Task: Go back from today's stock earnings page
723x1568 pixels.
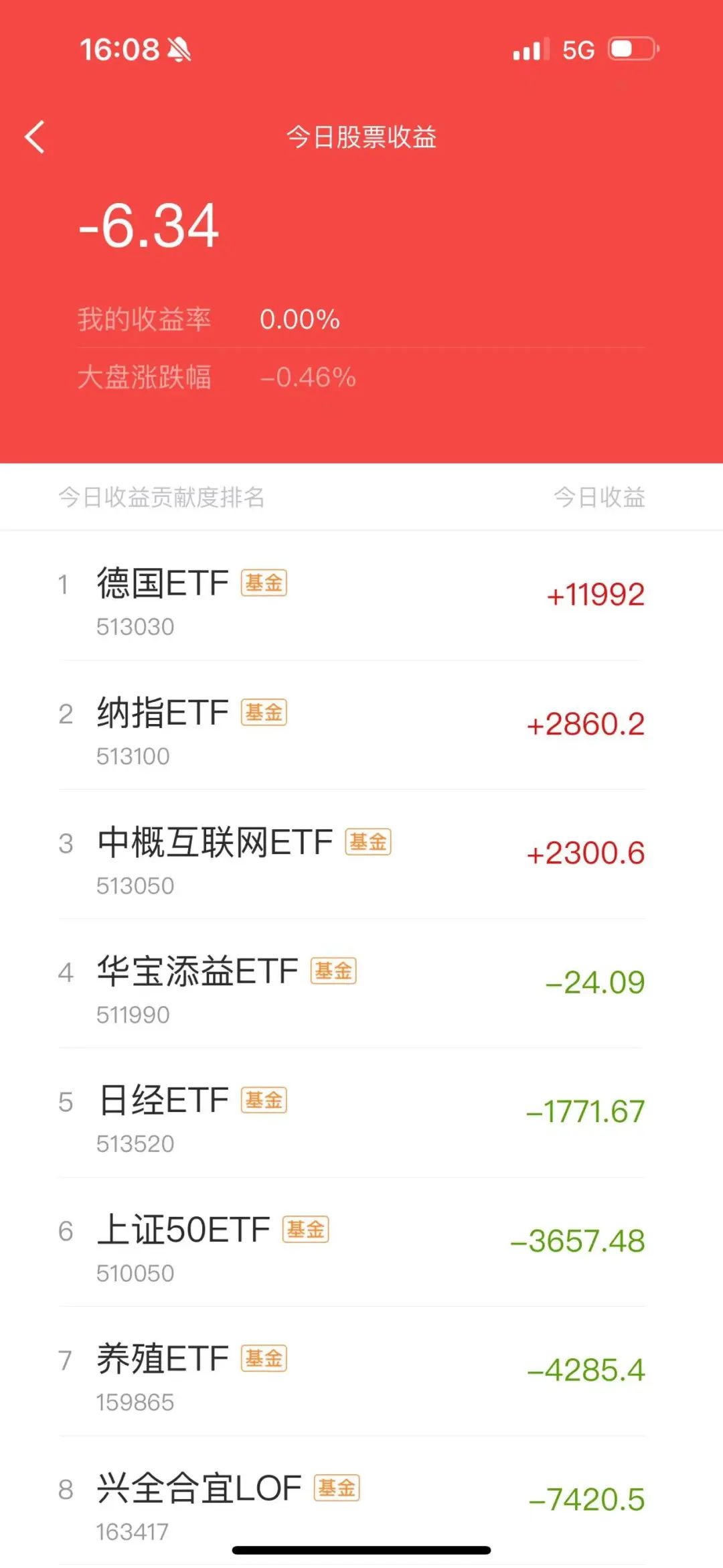Action: pyautogui.click(x=35, y=137)
